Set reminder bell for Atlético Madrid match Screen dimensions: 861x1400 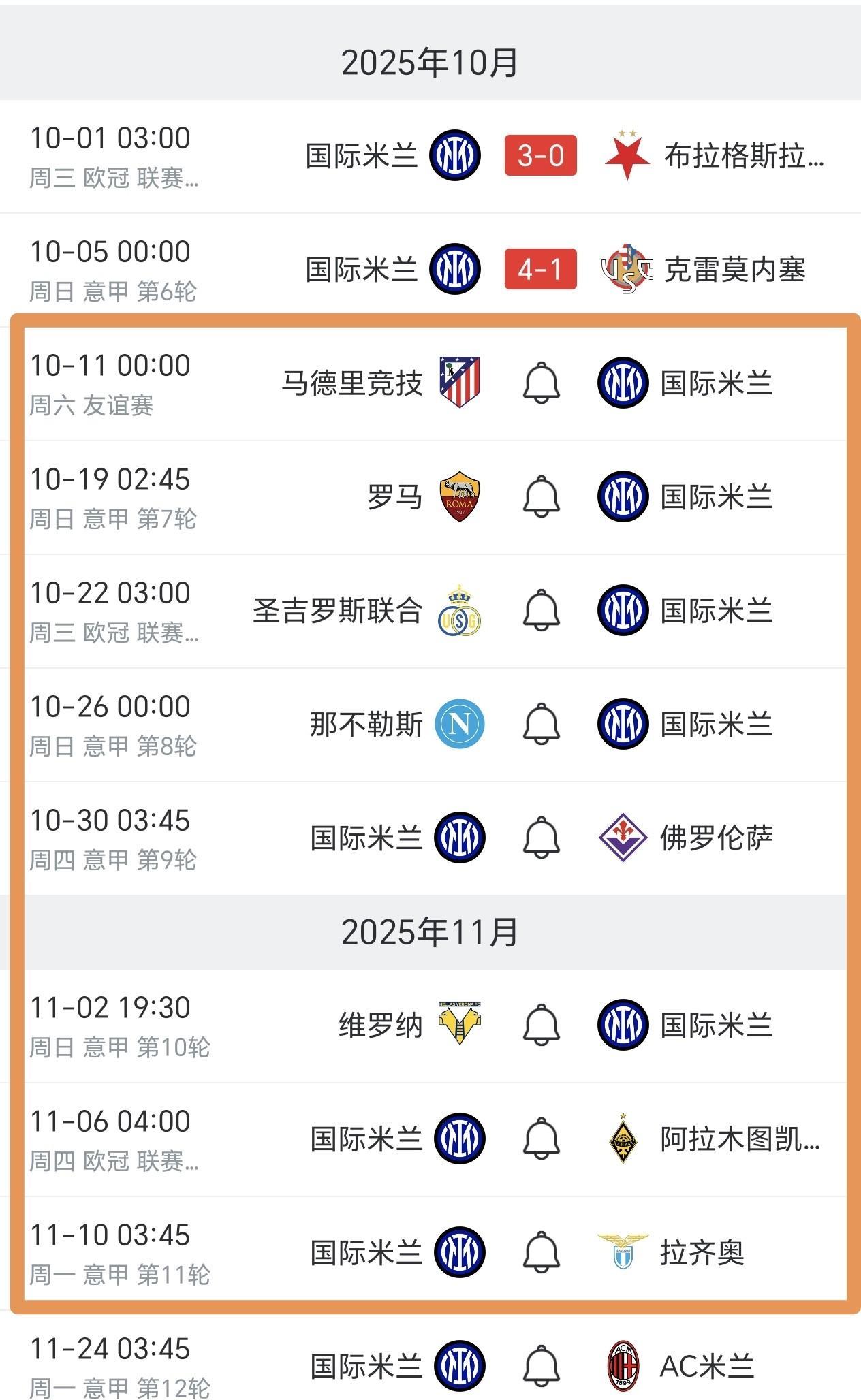[x=541, y=383]
